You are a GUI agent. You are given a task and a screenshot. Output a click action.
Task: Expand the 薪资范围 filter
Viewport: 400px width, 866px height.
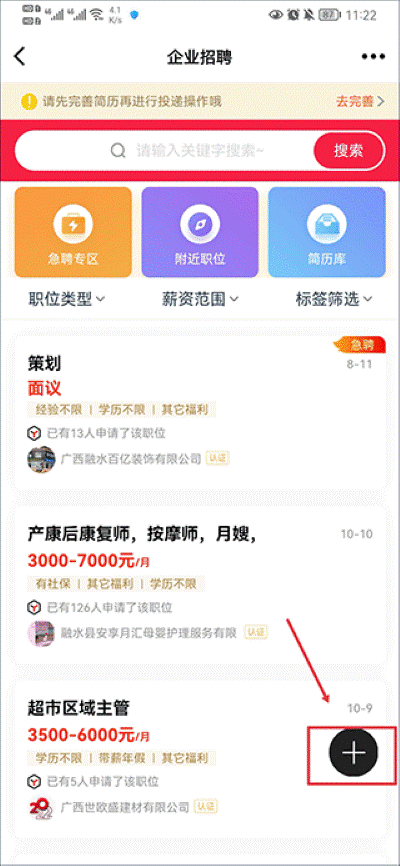(200, 299)
